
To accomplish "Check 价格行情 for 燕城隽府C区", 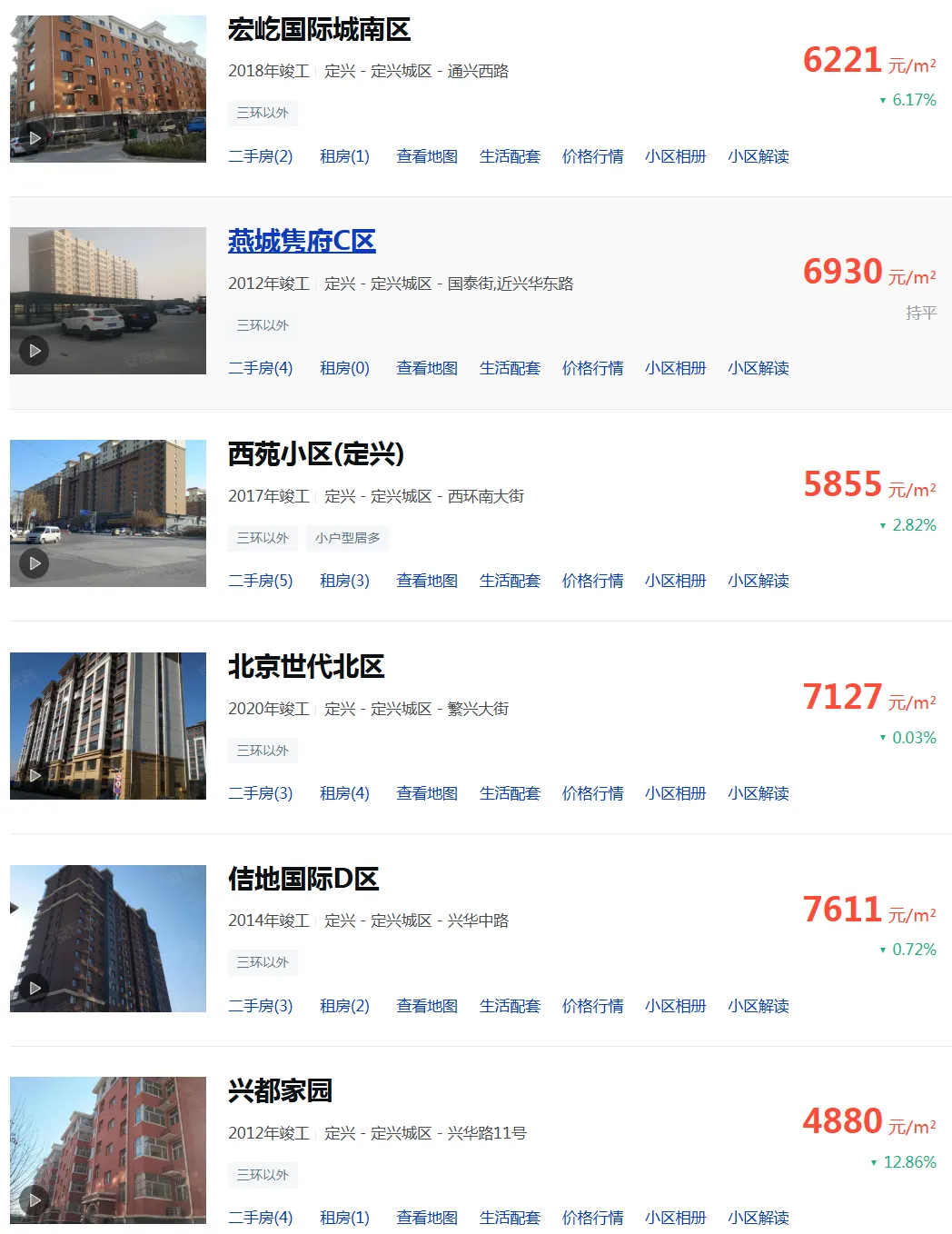I will pyautogui.click(x=592, y=368).
